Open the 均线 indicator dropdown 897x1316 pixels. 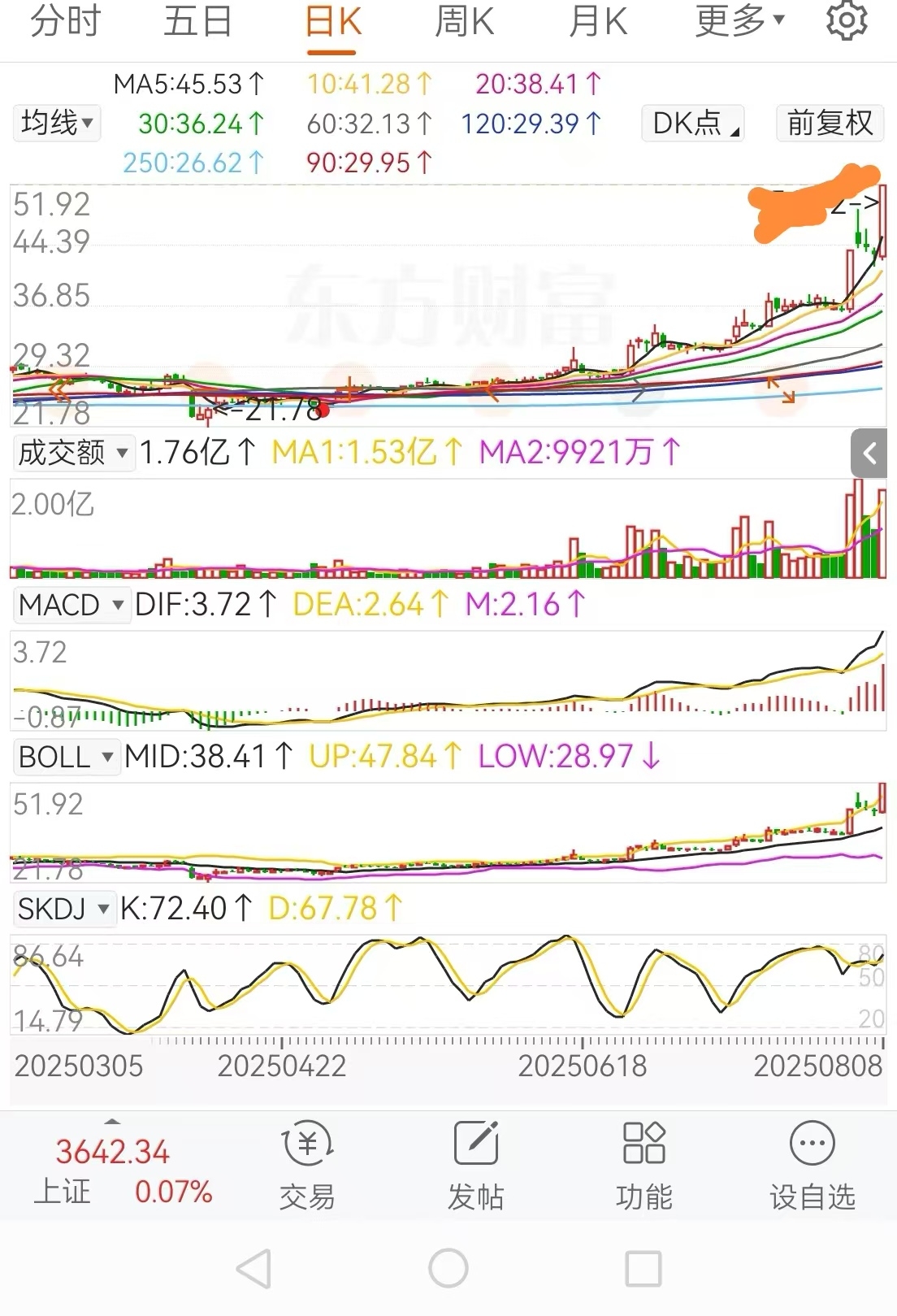click(57, 124)
